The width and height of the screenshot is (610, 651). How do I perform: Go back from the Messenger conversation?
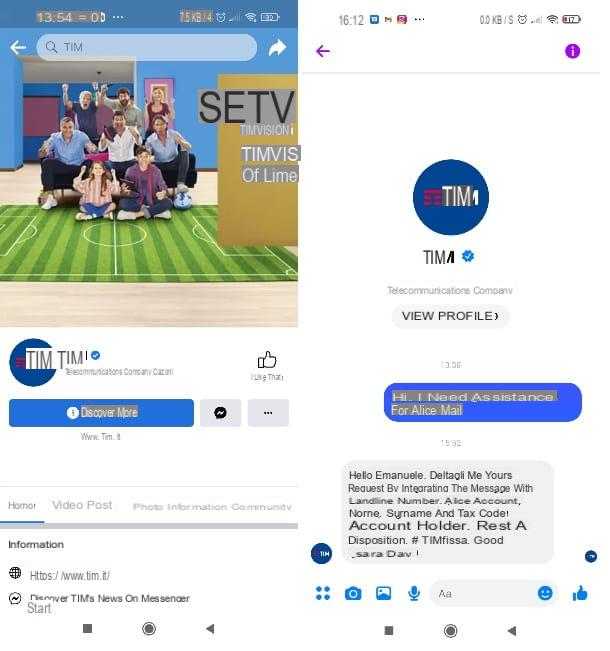click(322, 51)
